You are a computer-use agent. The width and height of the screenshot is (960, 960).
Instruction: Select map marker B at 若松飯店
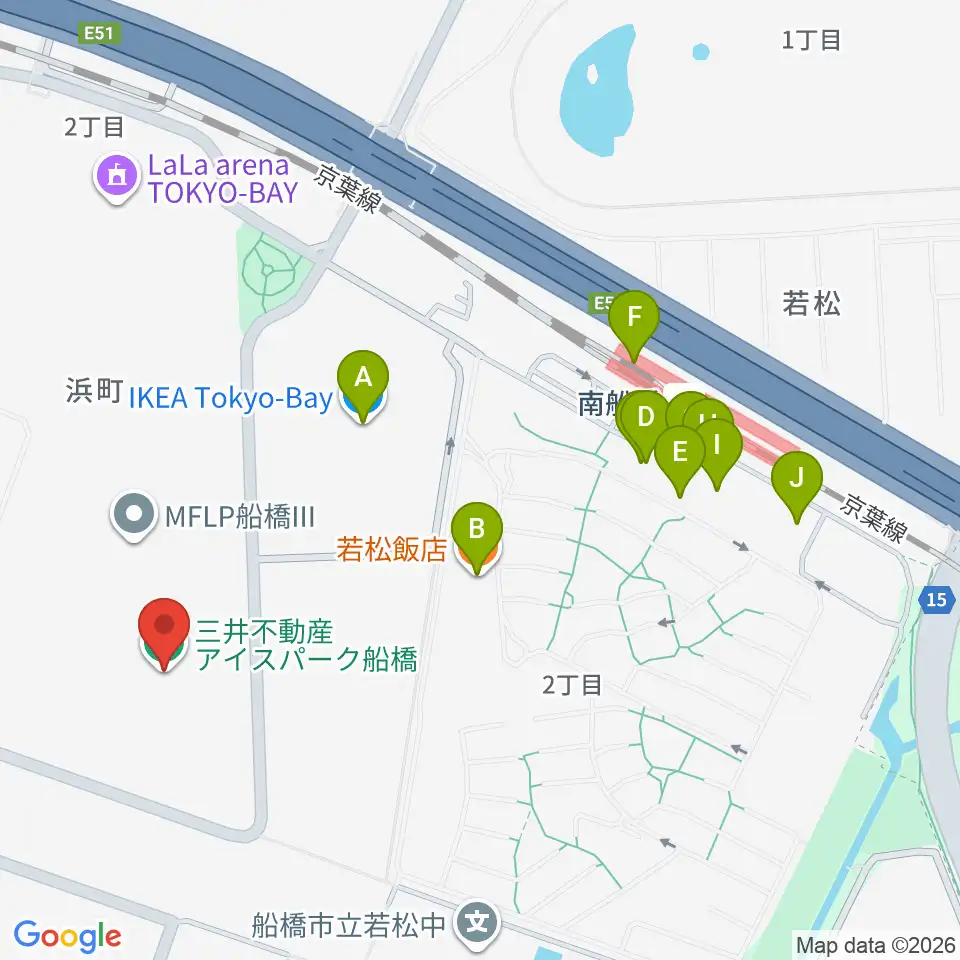click(x=477, y=538)
